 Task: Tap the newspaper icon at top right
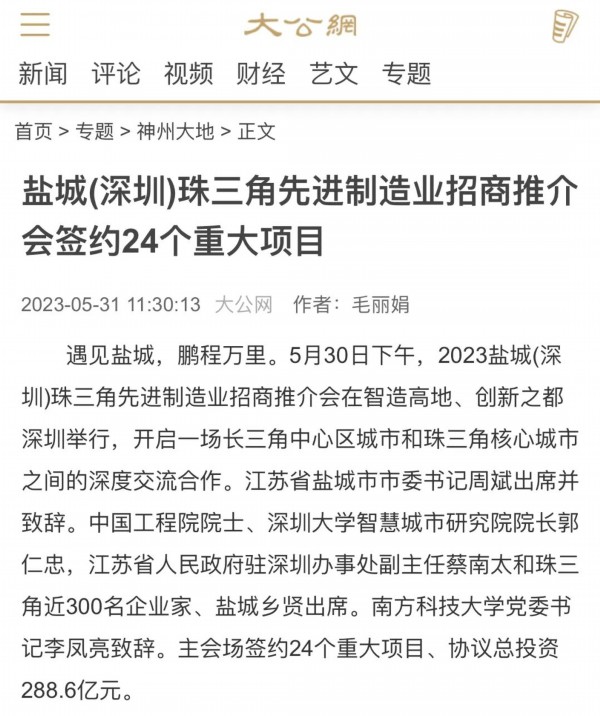(565, 25)
